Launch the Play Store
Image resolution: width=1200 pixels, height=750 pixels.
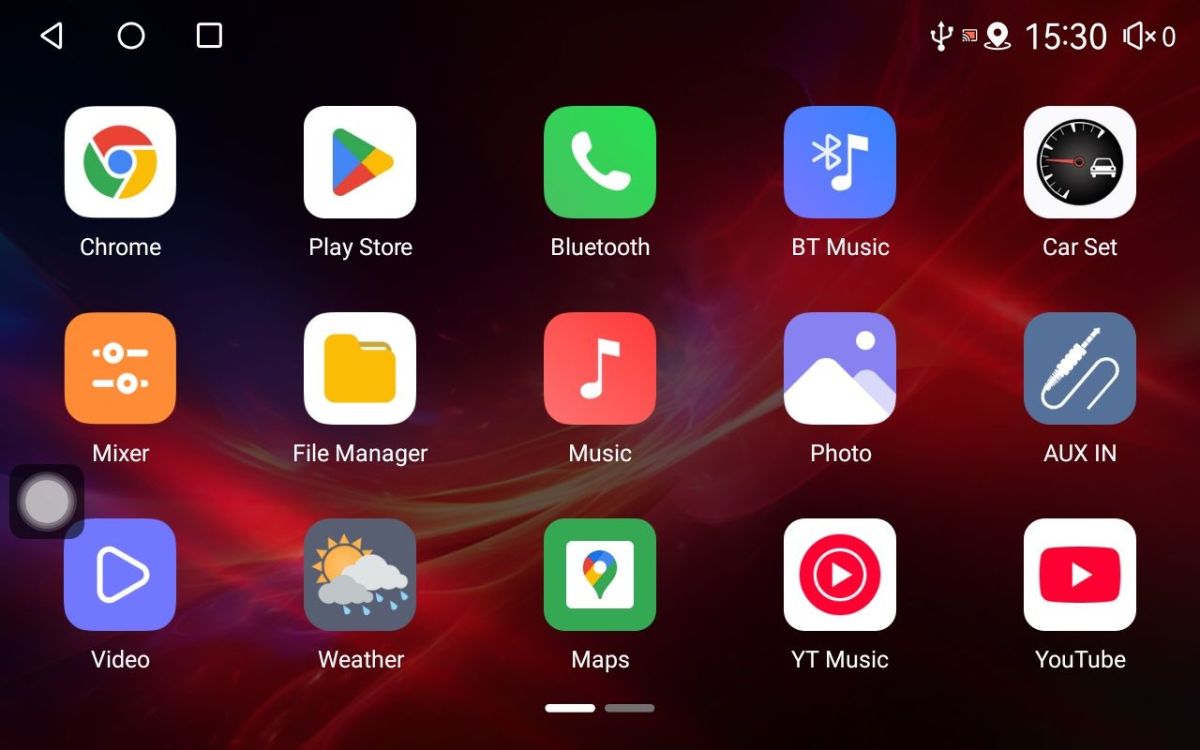360,162
